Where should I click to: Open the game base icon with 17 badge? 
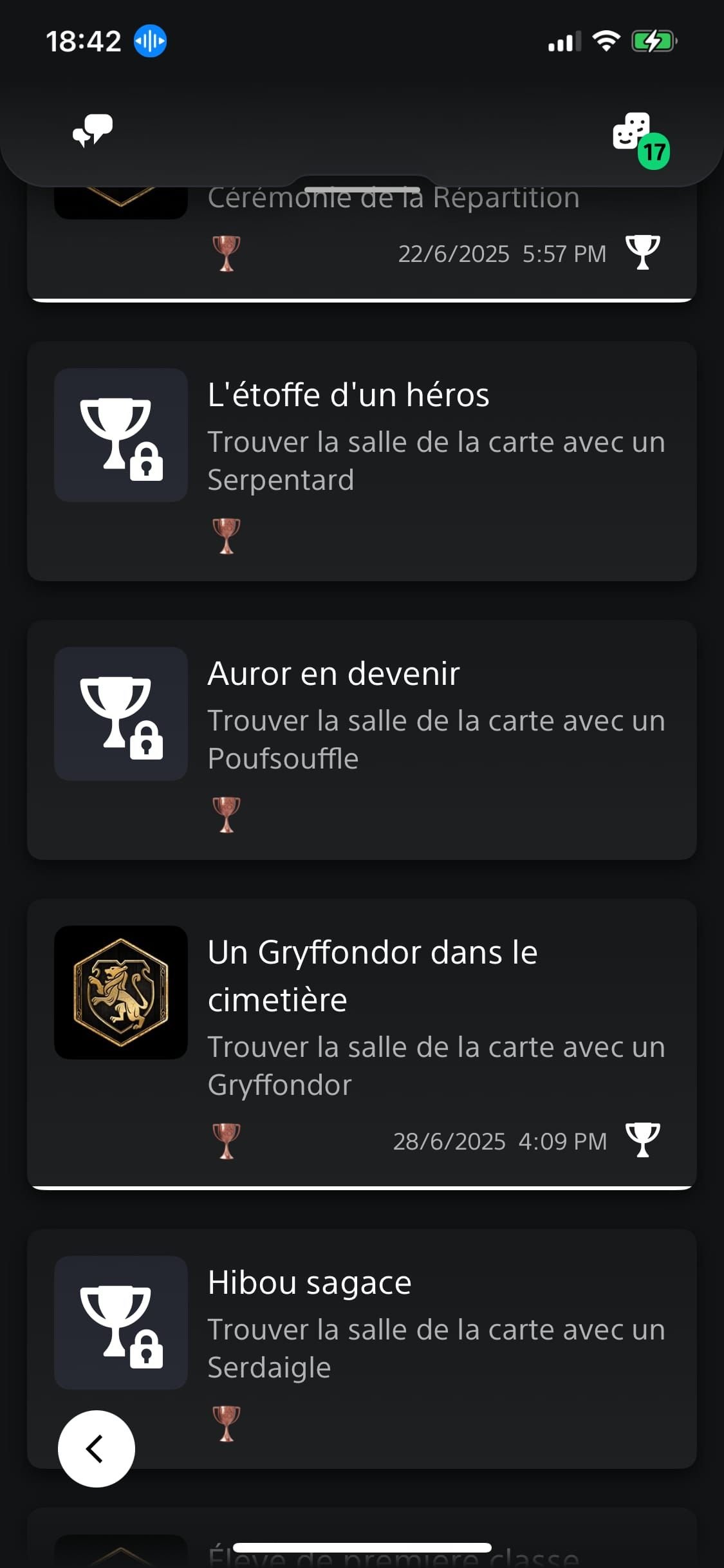click(x=640, y=138)
